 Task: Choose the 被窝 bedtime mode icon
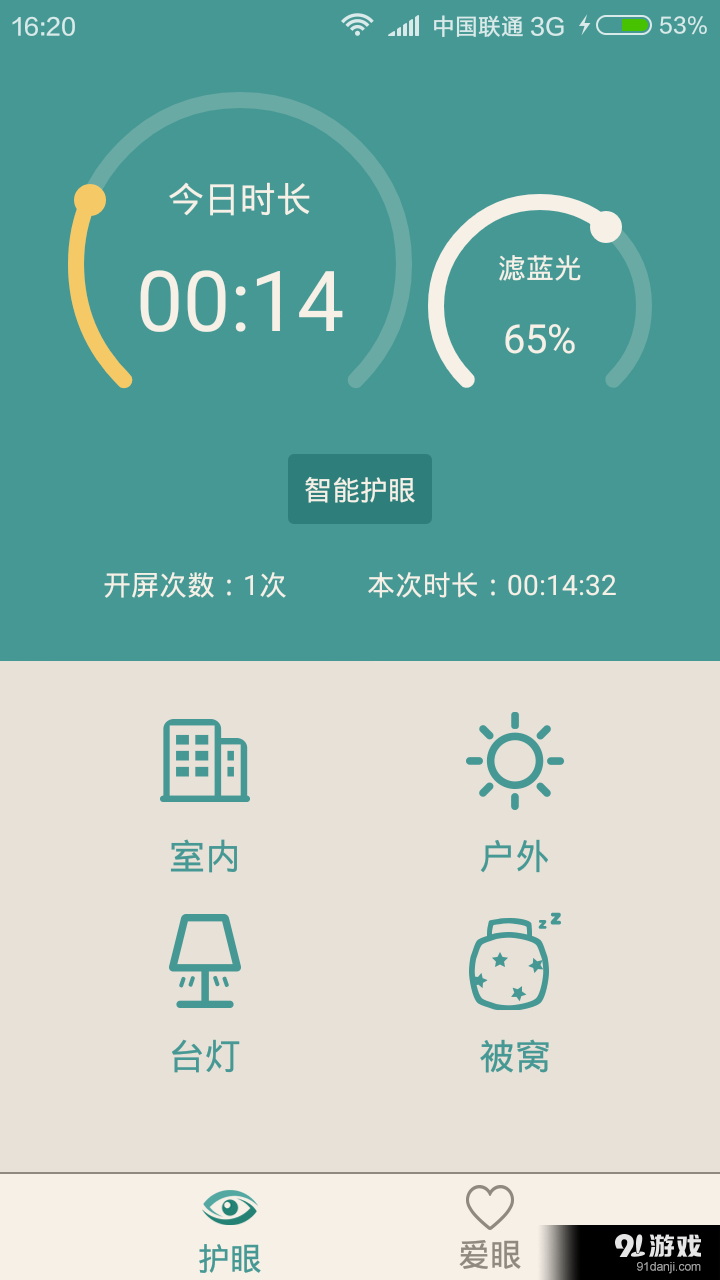513,958
